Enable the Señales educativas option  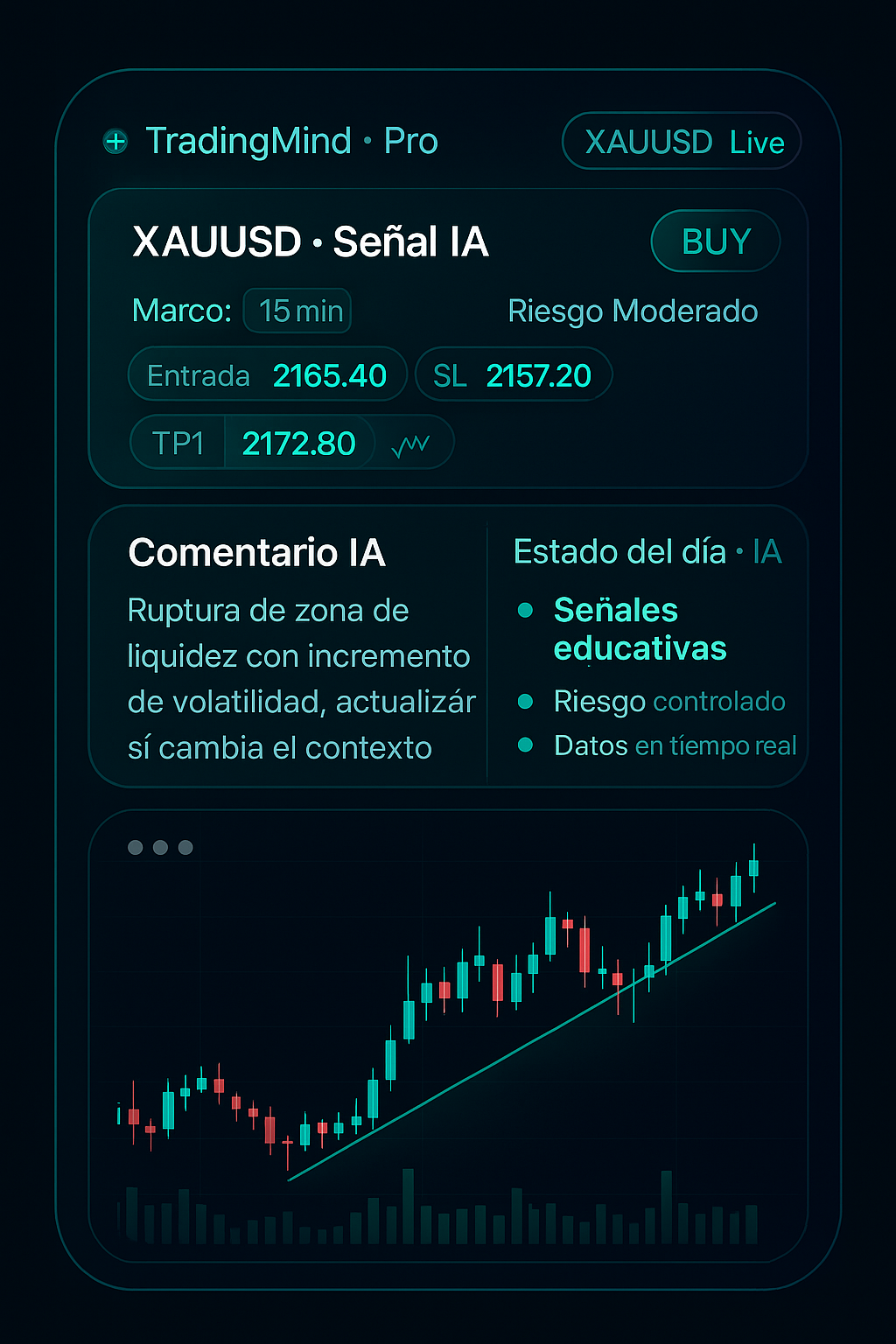pos(640,628)
